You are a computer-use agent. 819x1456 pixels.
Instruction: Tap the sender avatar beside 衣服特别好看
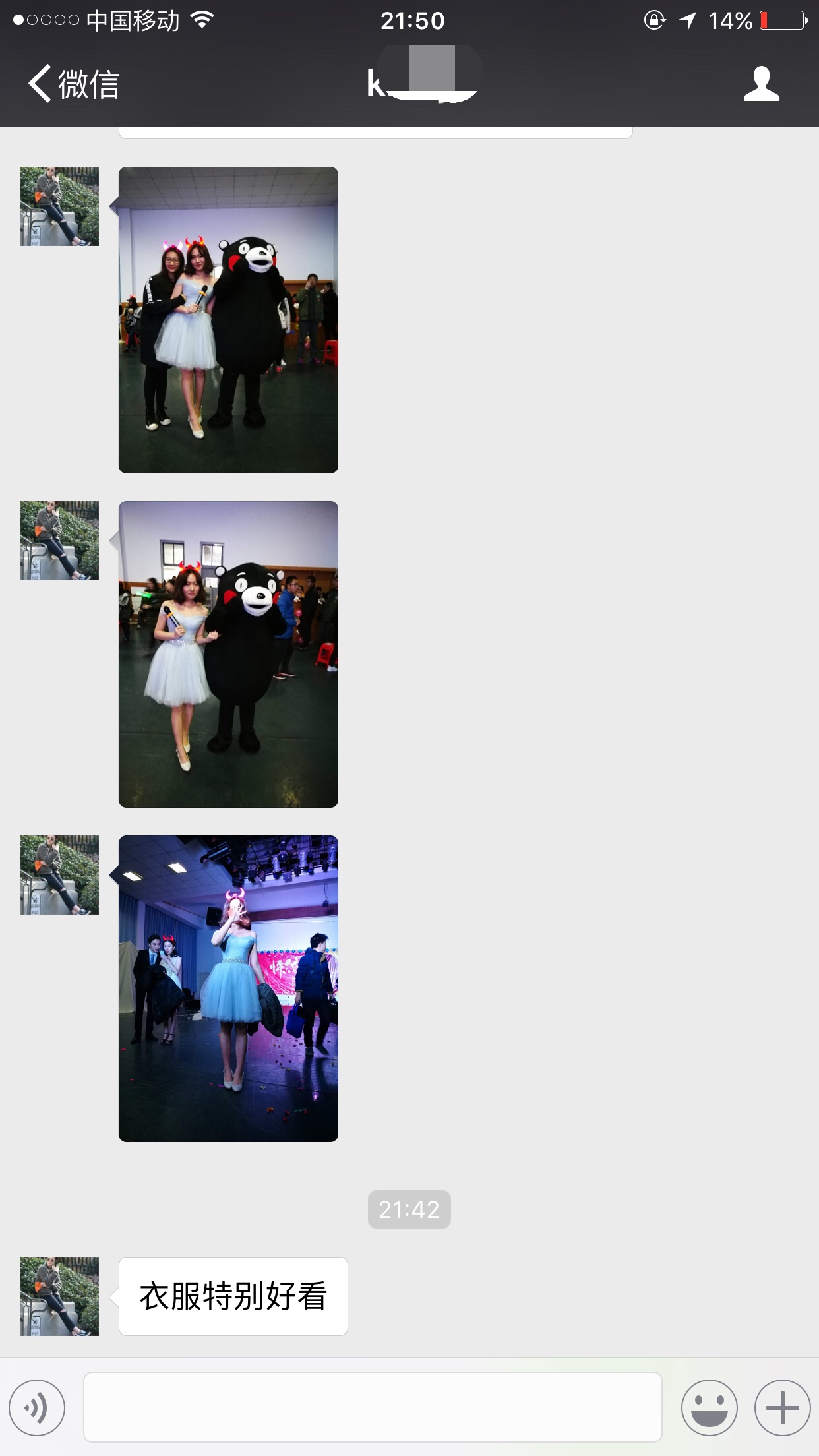[x=59, y=1296]
